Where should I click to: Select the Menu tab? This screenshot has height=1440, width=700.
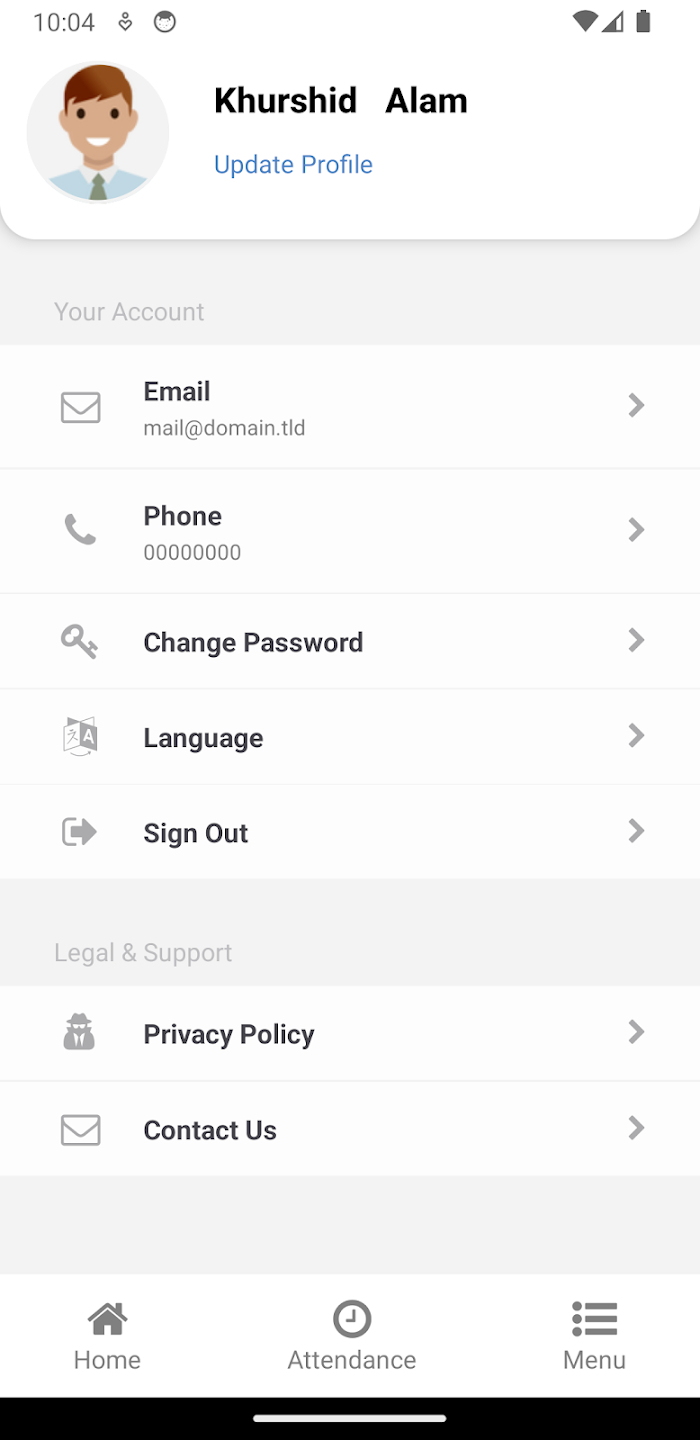(x=594, y=1336)
